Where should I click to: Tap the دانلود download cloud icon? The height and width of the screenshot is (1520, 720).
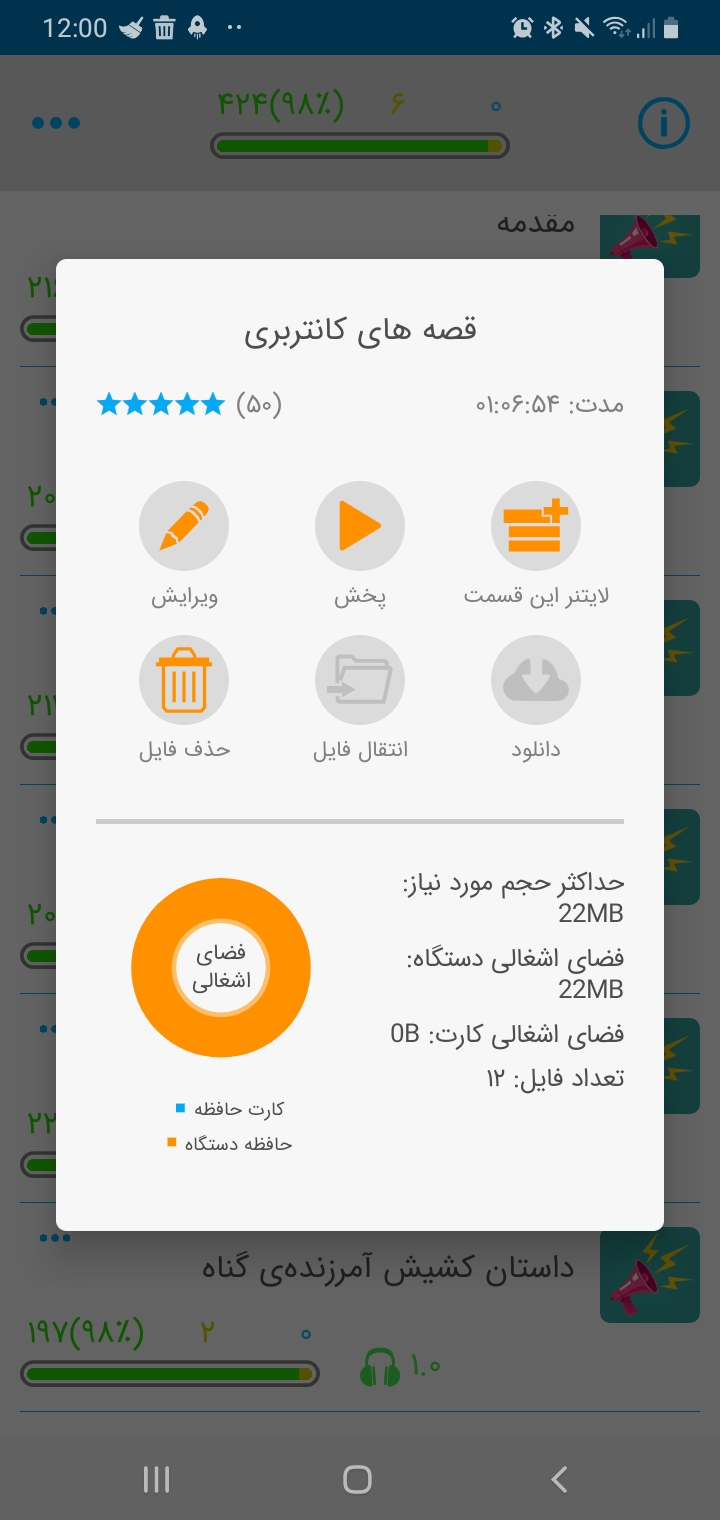[536, 680]
